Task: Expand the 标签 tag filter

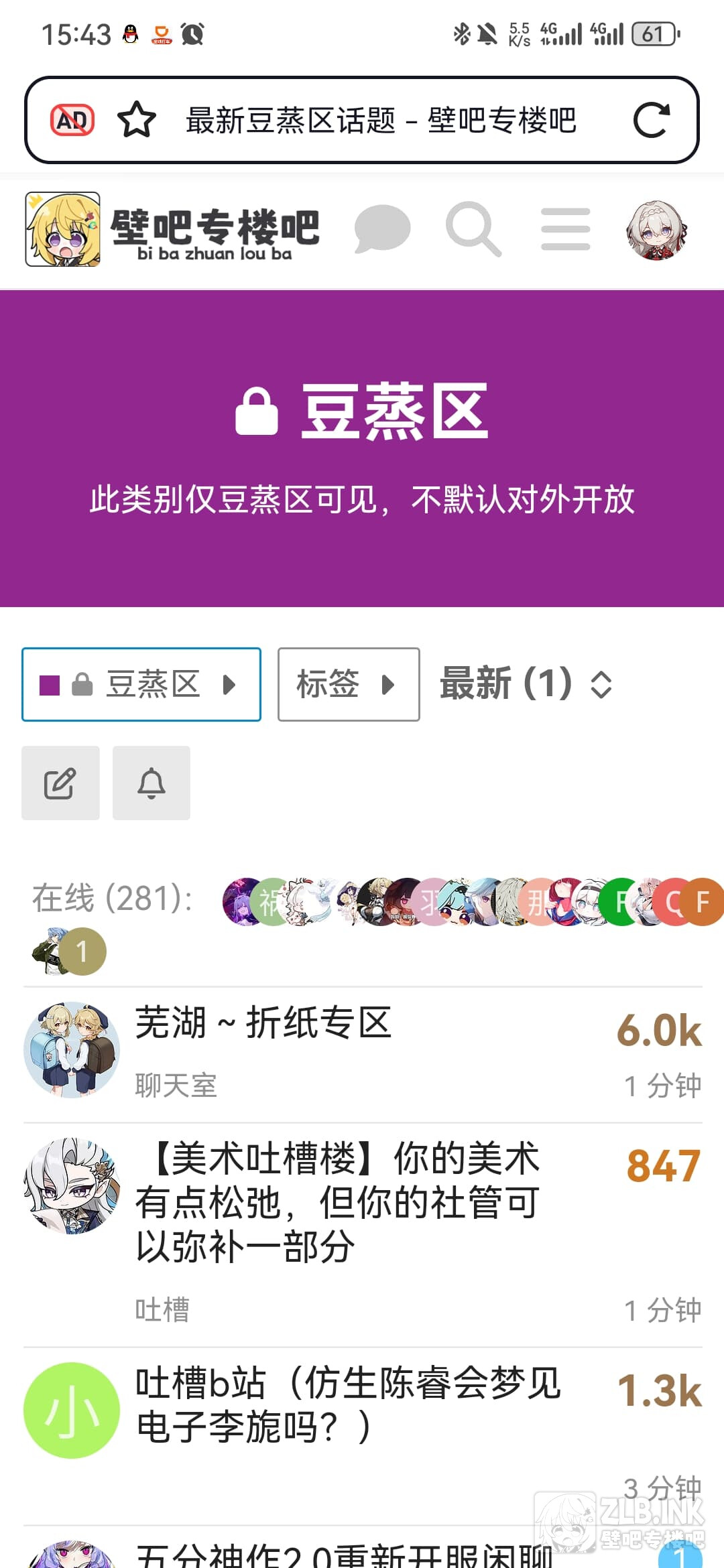Action: pos(349,684)
